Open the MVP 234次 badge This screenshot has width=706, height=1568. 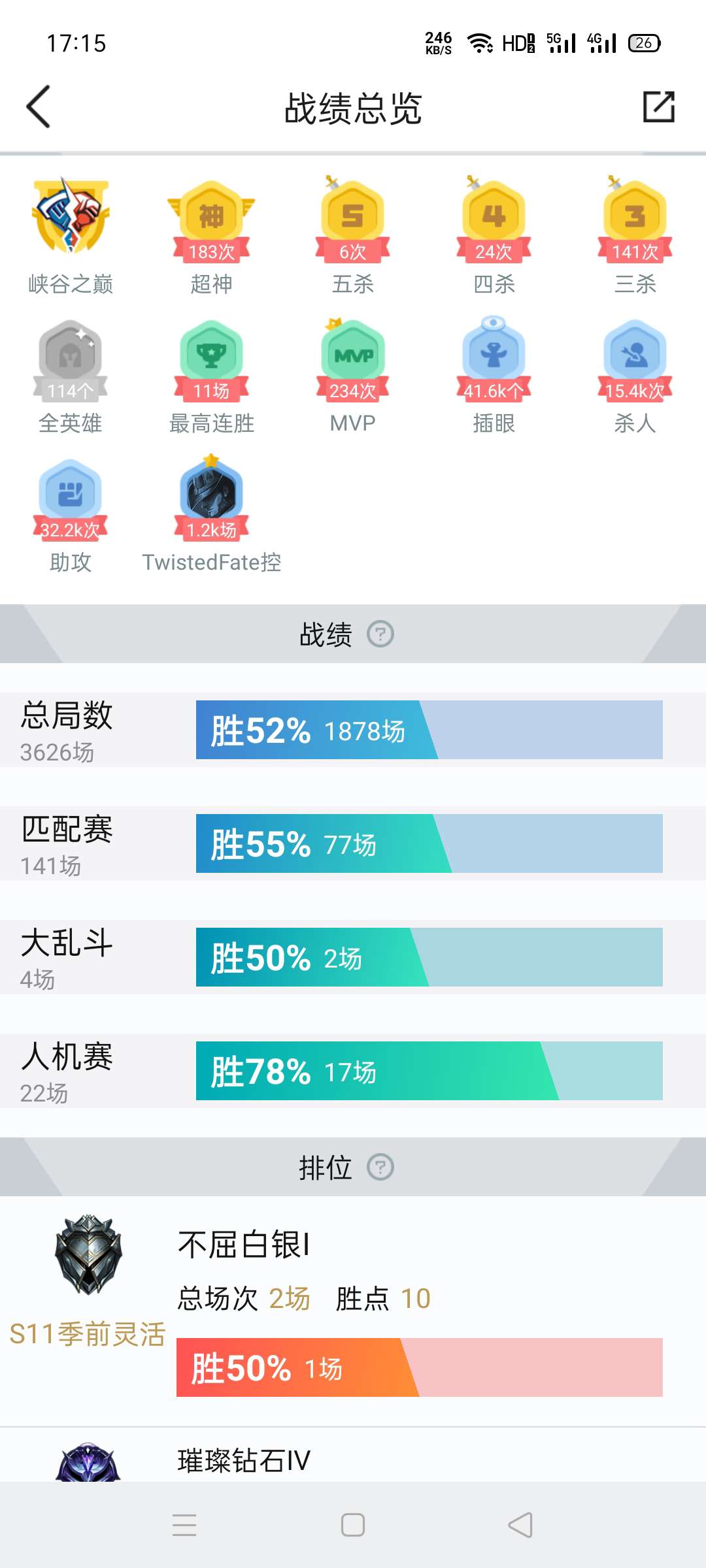(353, 376)
